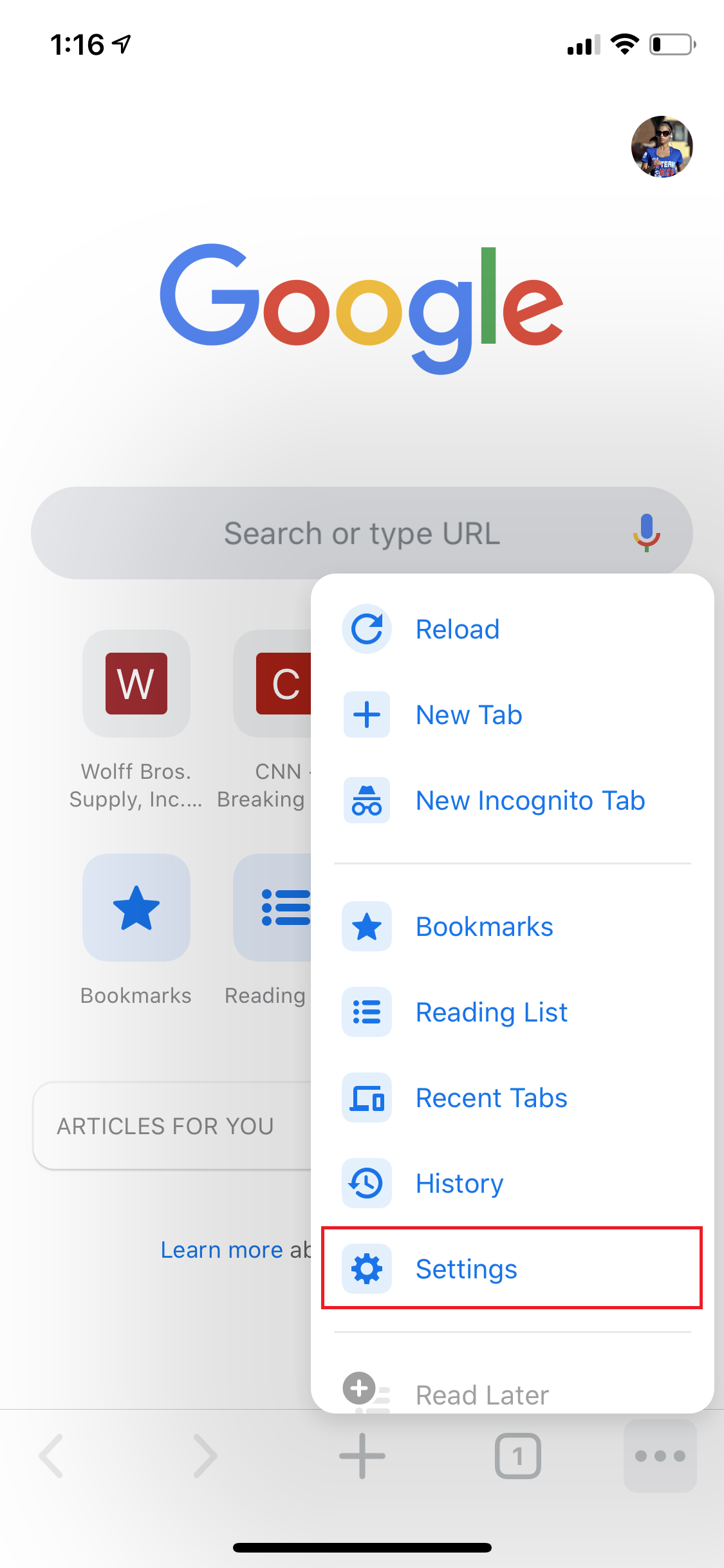Viewport: 724px width, 1568px height.
Task: View browsing History
Action: 512,1183
